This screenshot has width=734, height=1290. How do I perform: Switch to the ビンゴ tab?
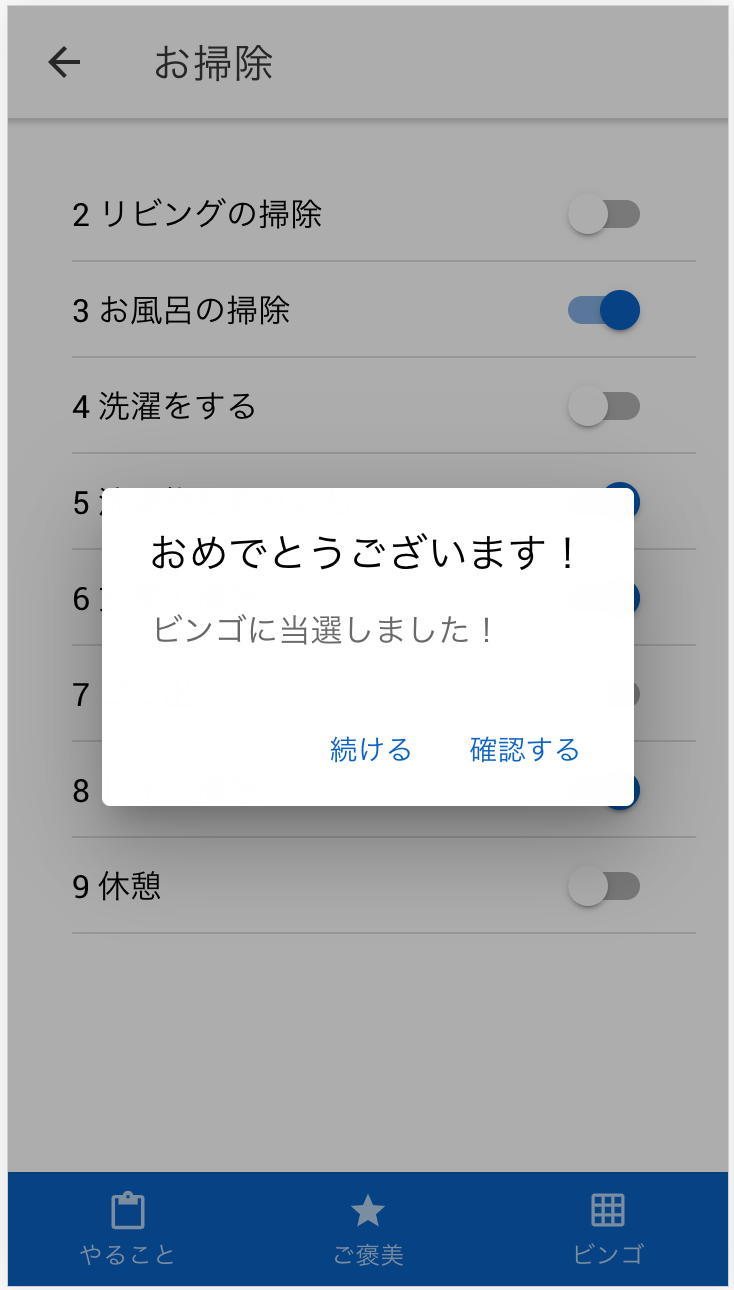coord(608,1228)
